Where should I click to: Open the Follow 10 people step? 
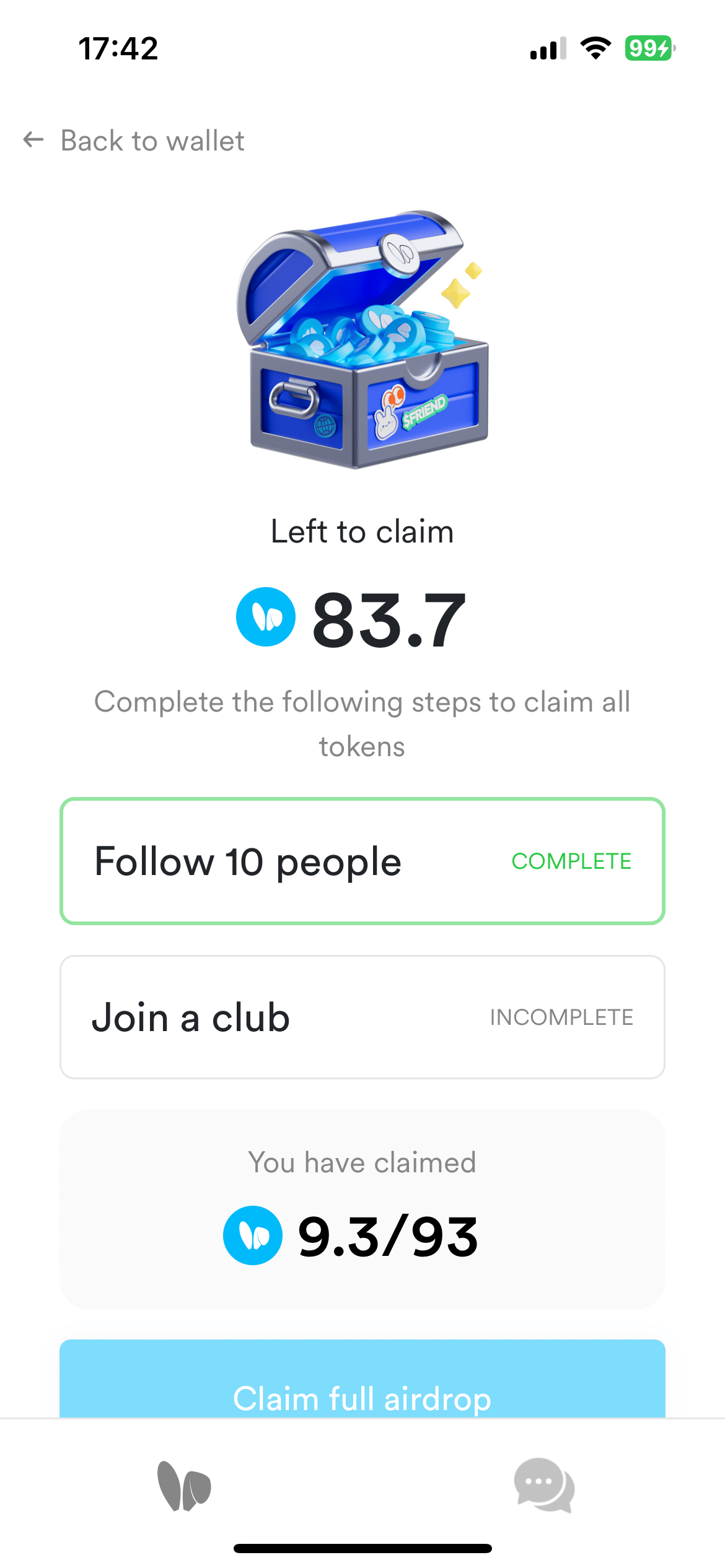(362, 861)
